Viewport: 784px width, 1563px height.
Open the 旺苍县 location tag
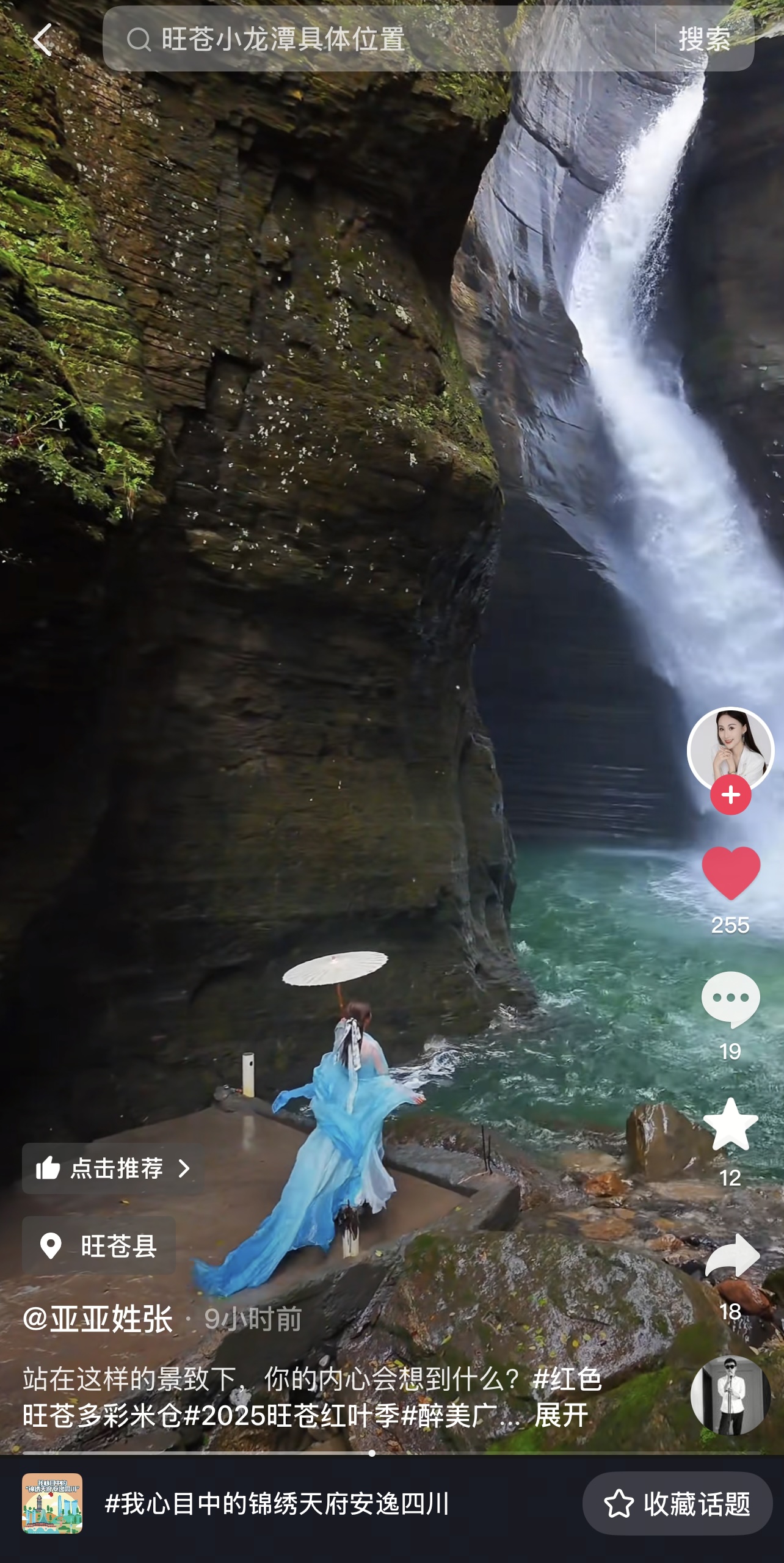click(99, 1245)
